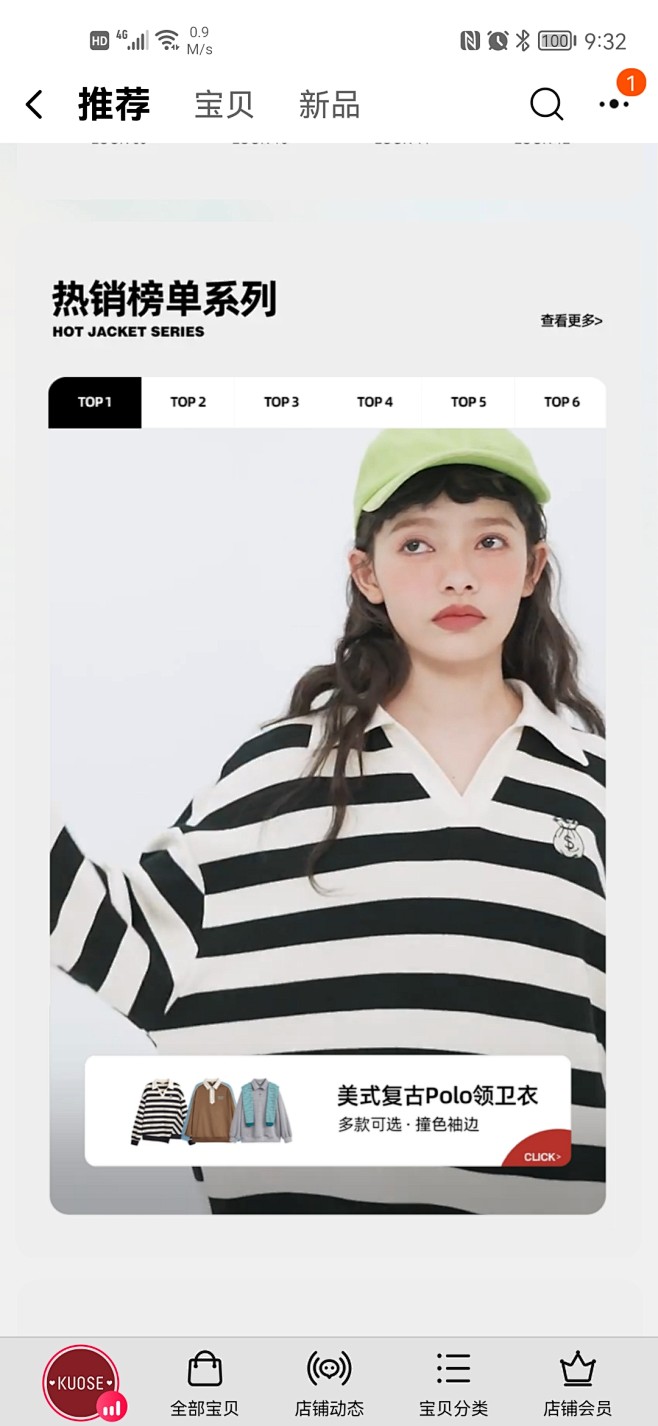The height and width of the screenshot is (1426, 658).
Task: Switch to the 宝贝 tab
Action: point(224,104)
